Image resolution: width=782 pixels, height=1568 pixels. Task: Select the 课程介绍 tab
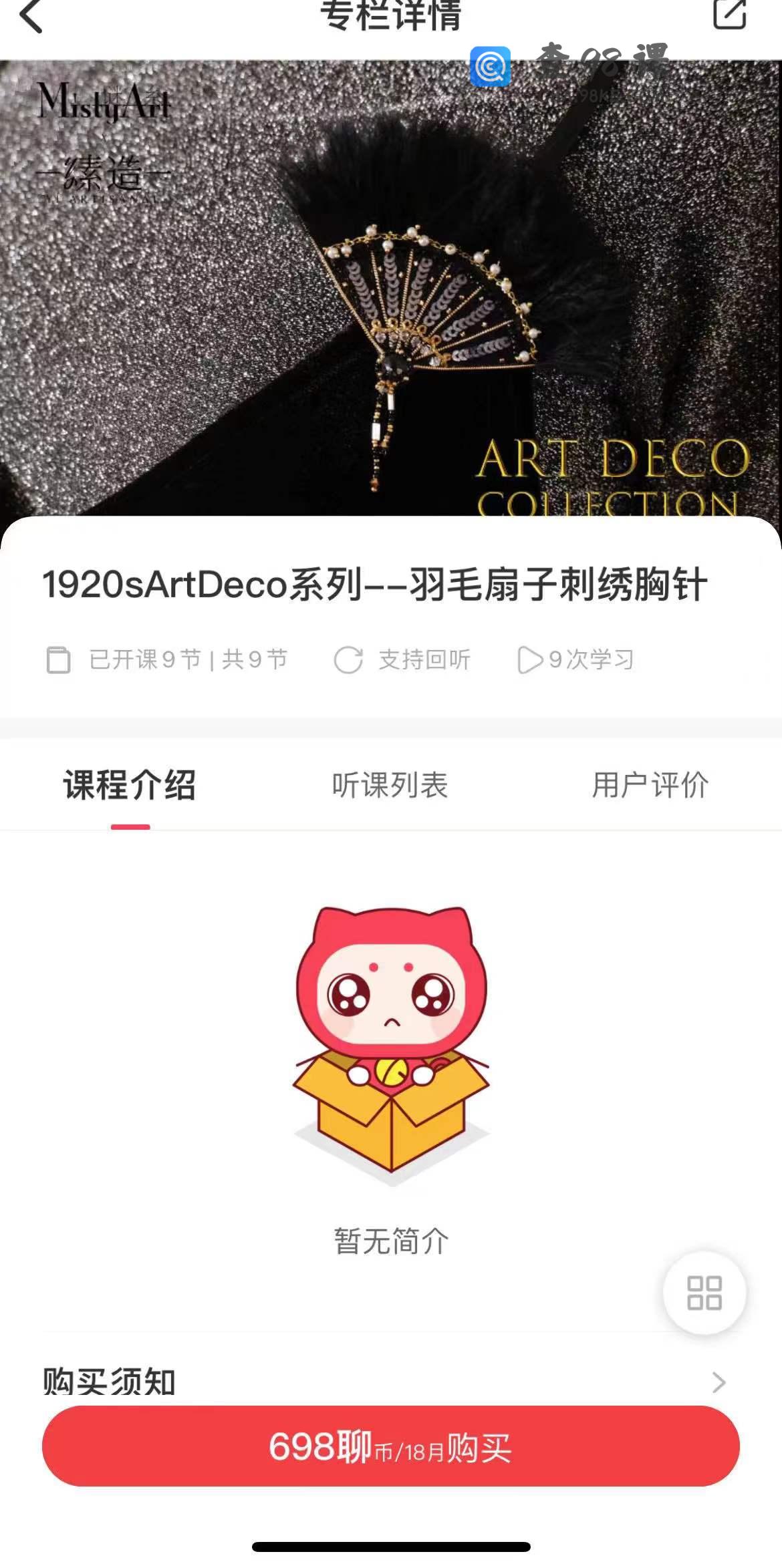130,785
